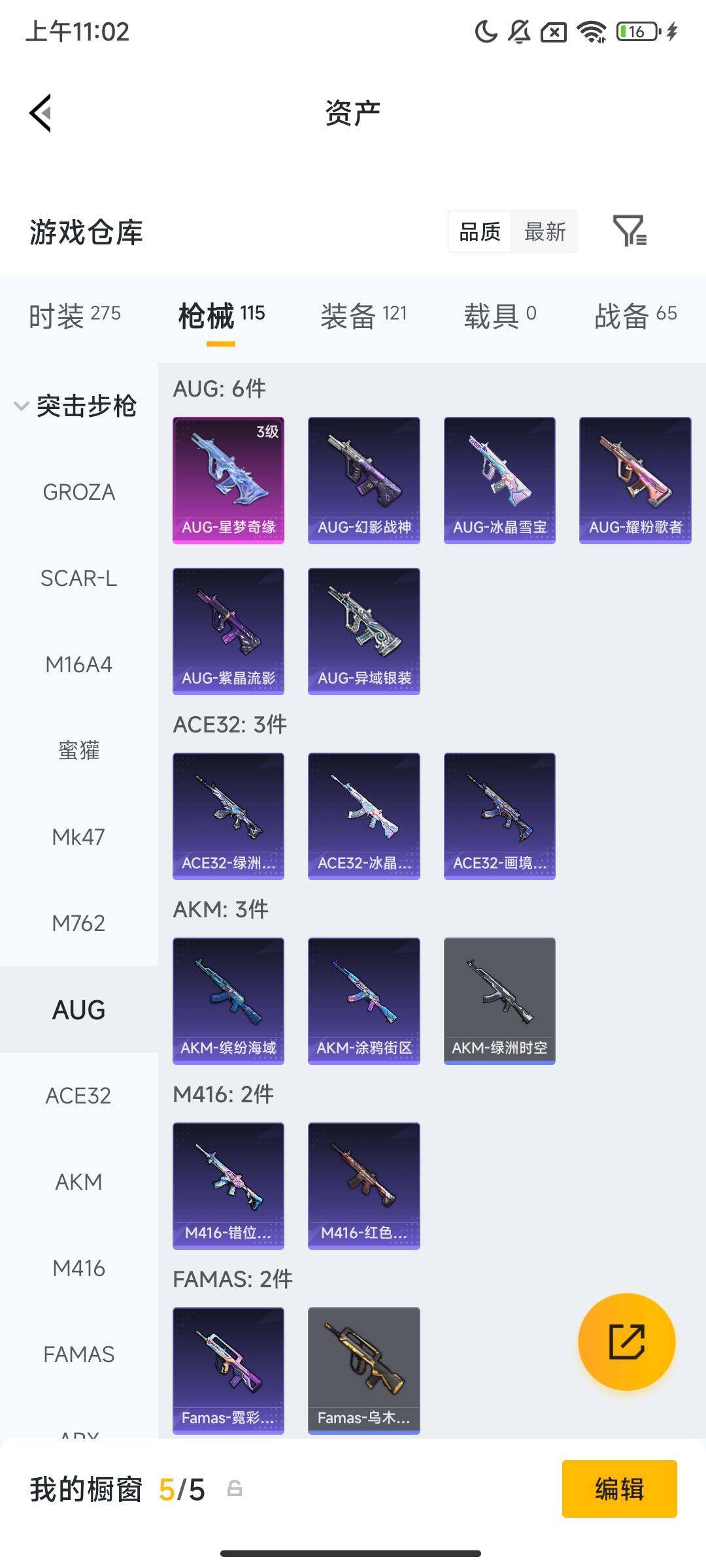This screenshot has height=1568, width=706.
Task: Open the filter icon beside 最新
Action: point(630,231)
